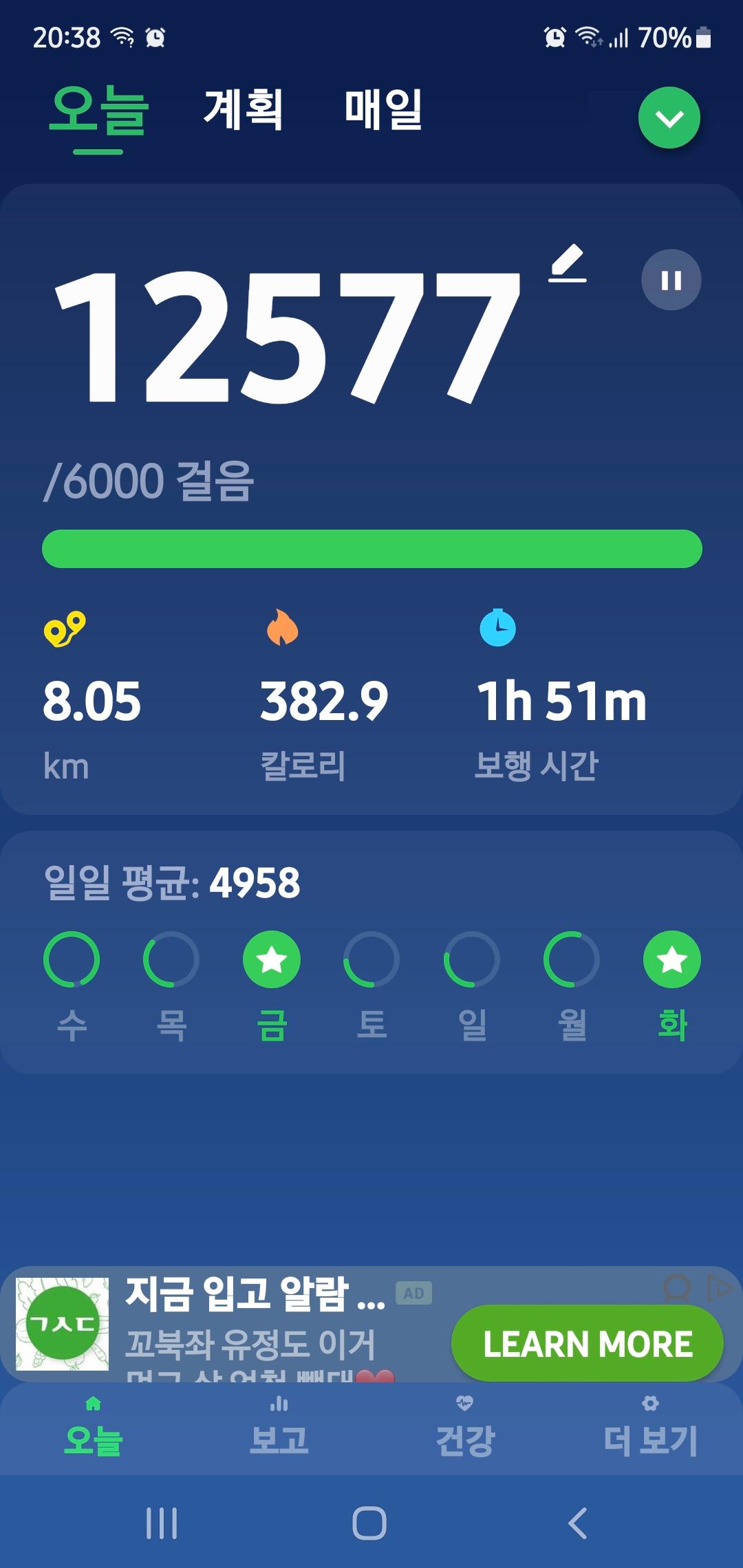743x1568 pixels.
Task: Edit the step count with pencil icon
Action: coord(568,264)
